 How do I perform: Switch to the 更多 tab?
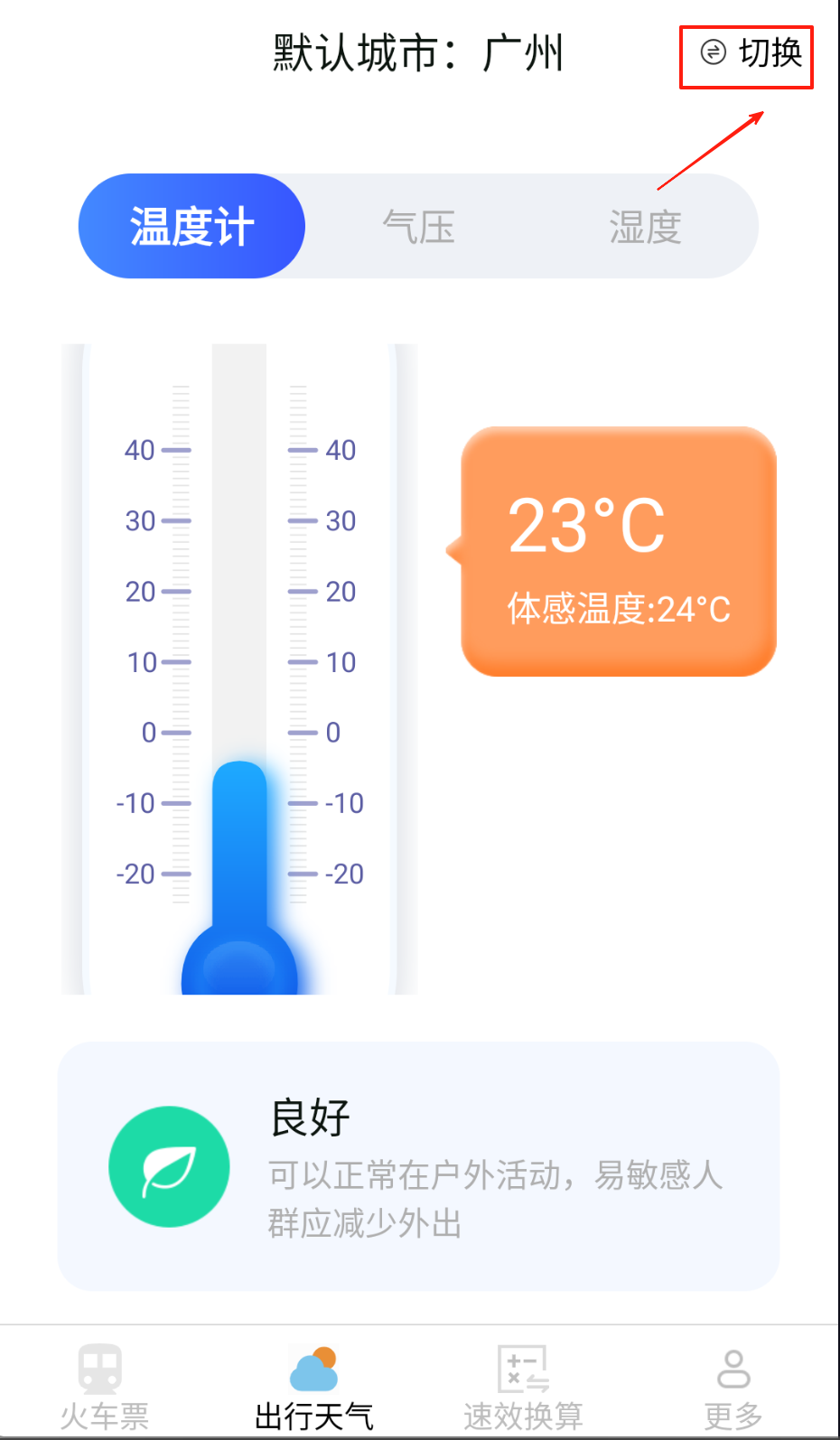[733, 1386]
